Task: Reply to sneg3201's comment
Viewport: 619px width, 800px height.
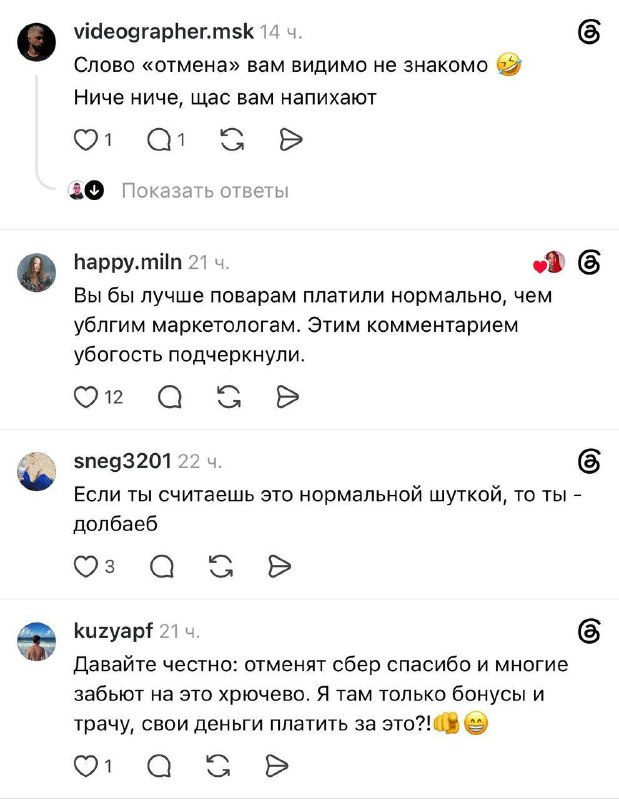Action: tap(162, 566)
